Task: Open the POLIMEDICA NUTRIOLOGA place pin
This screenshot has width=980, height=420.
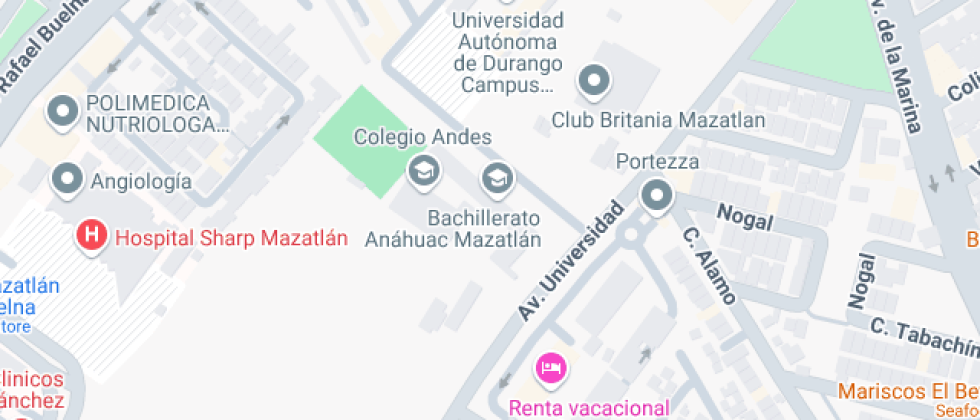Action: pos(63,112)
